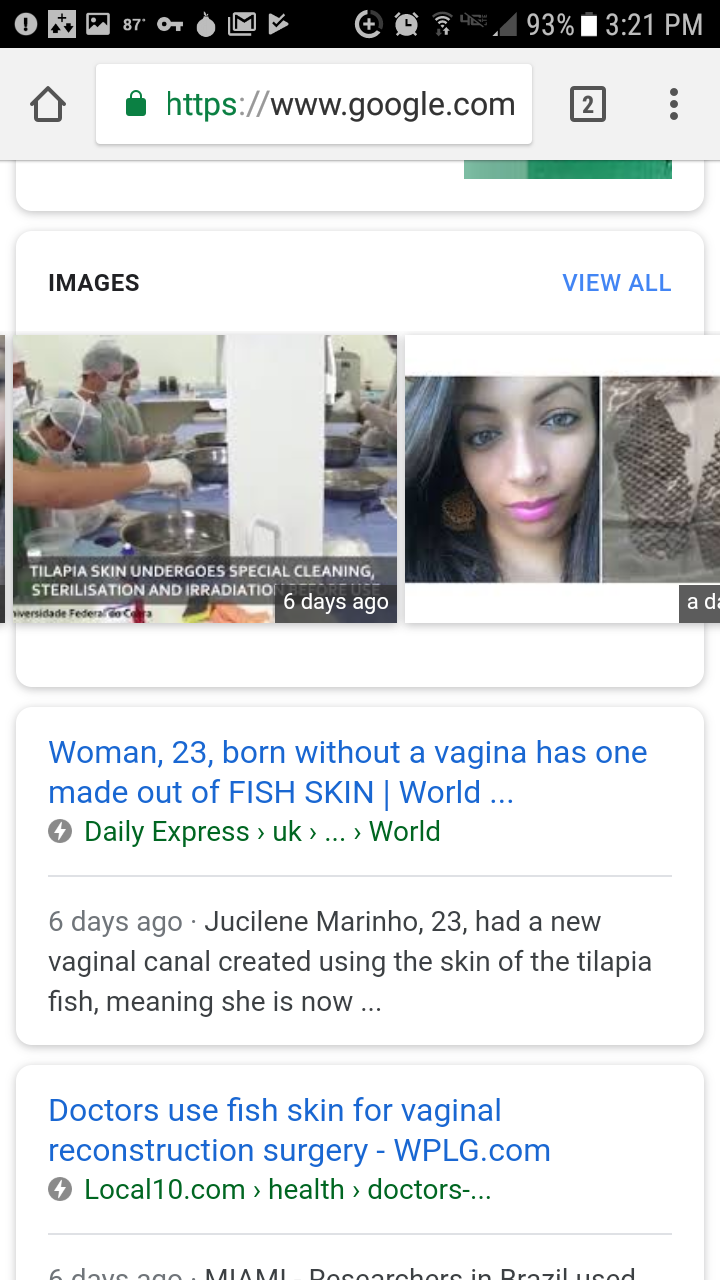
Task: View all images
Action: point(616,283)
